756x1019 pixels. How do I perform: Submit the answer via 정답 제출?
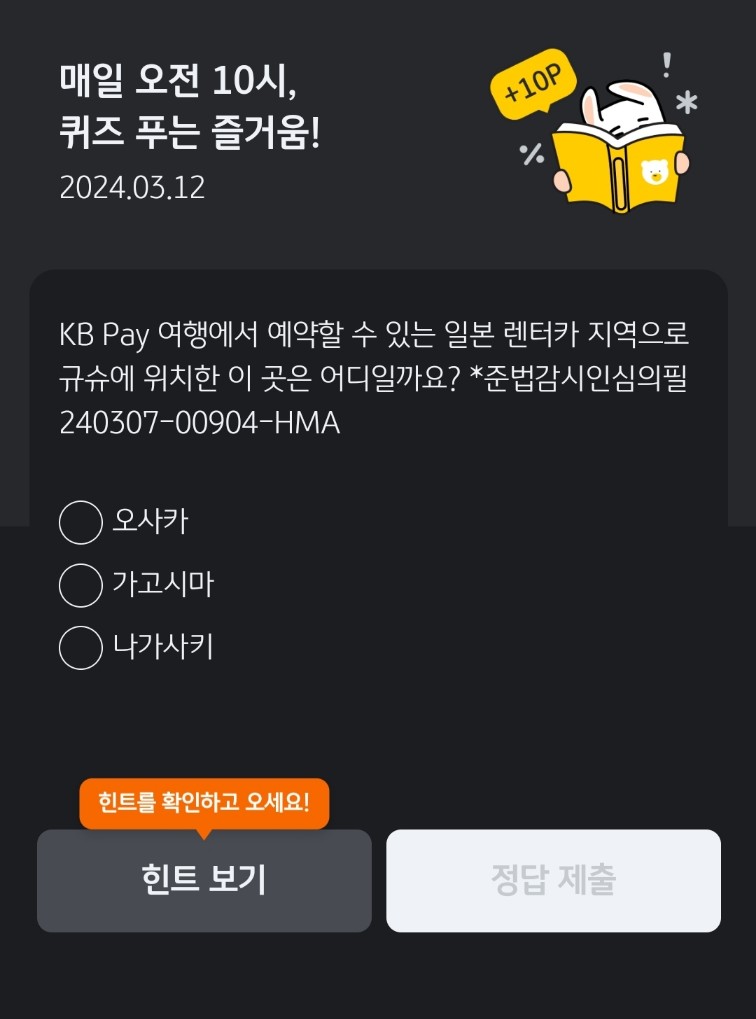click(x=553, y=880)
